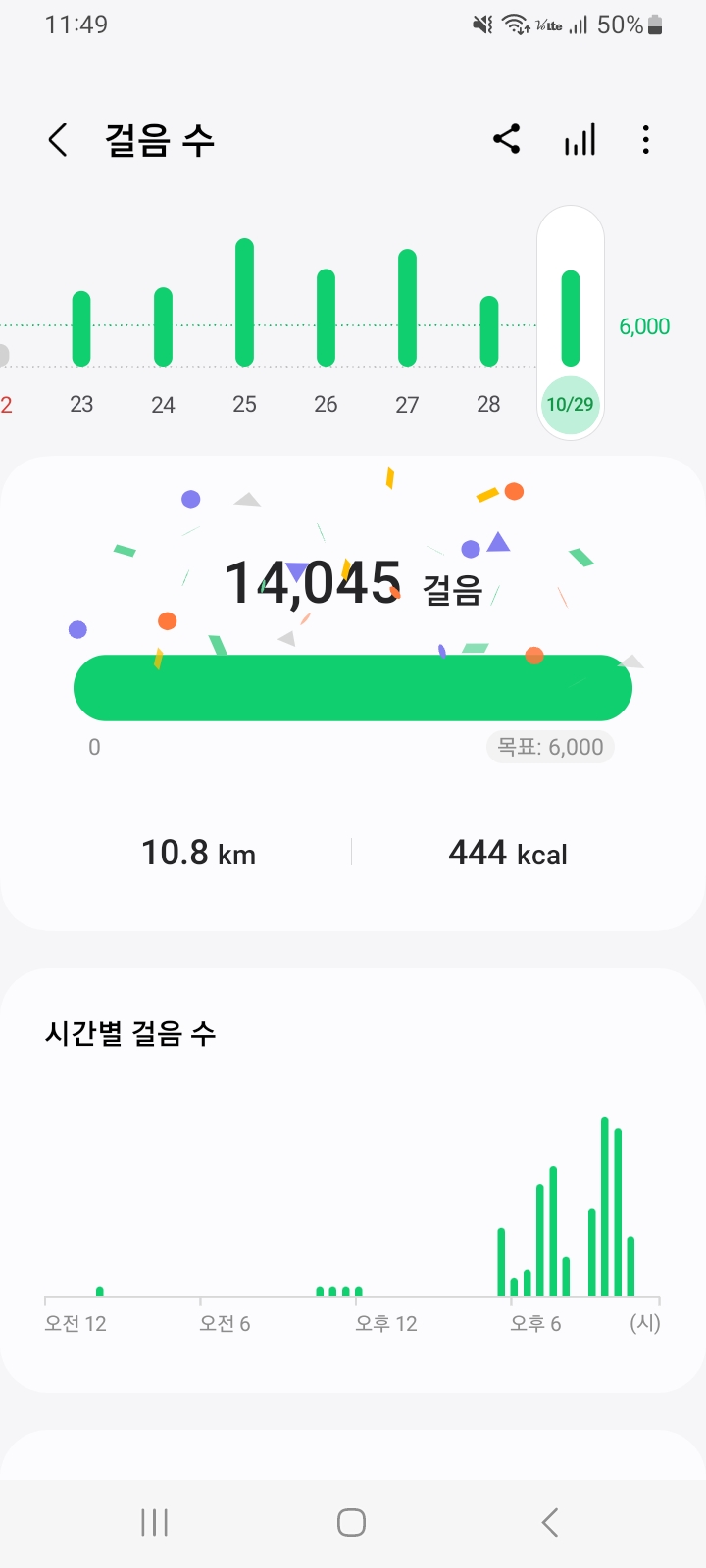Go to the home screen
706x1568 pixels.
(x=351, y=1522)
